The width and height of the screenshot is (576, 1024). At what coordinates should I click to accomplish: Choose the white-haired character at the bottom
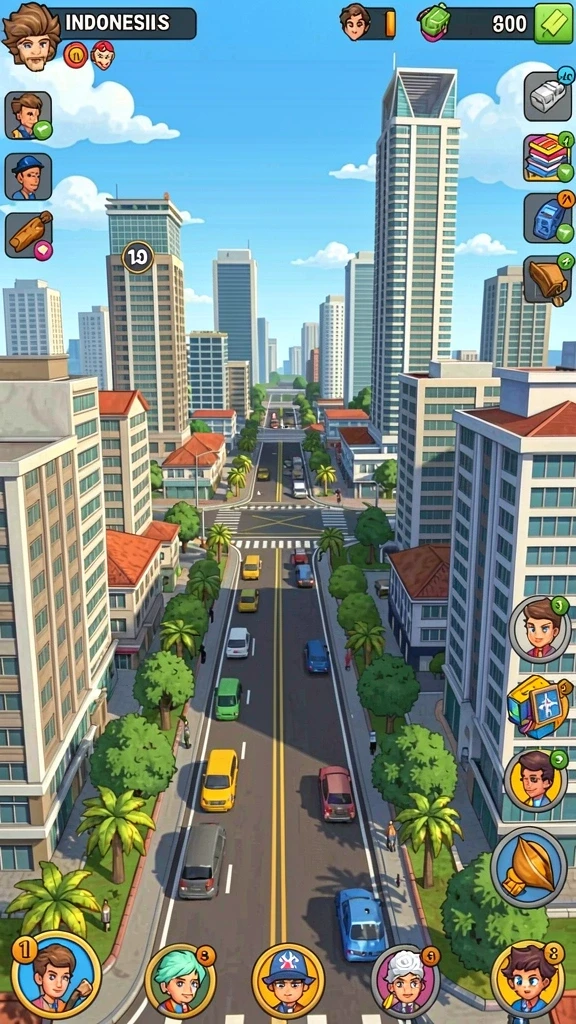point(406,982)
